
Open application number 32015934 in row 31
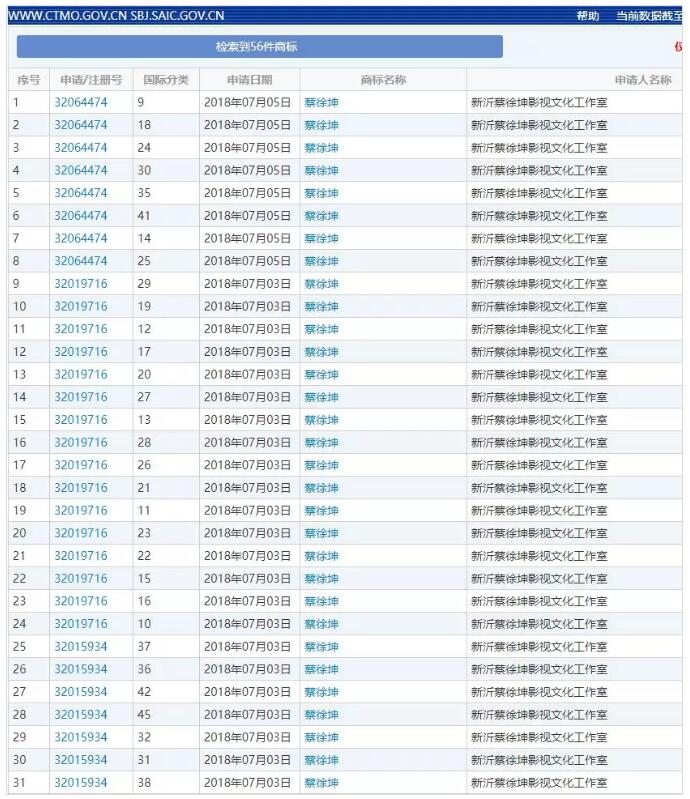coord(80,783)
